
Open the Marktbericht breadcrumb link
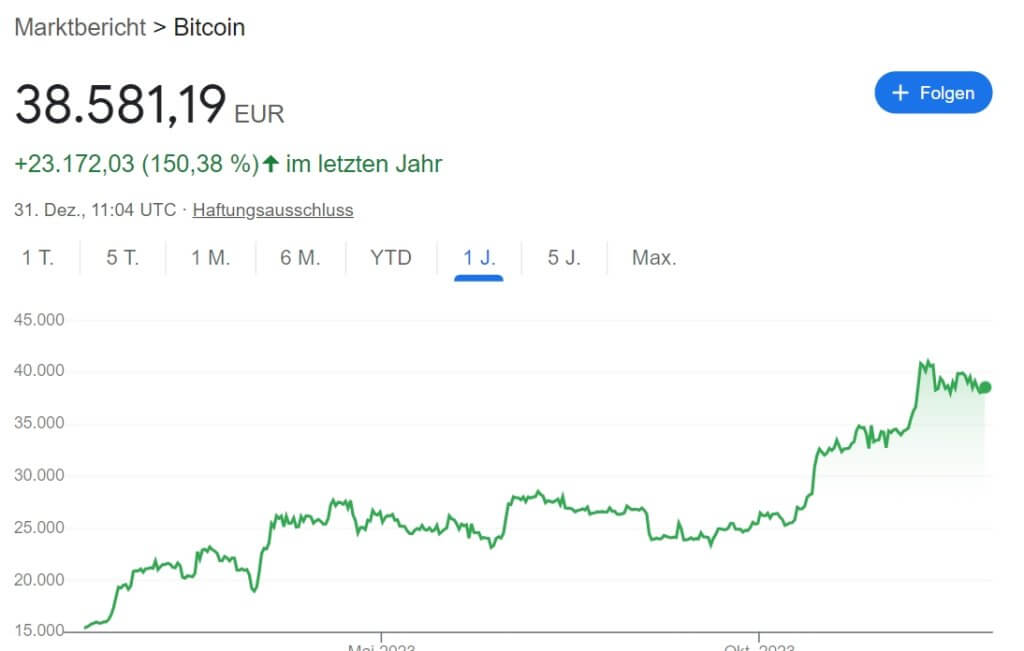pyautogui.click(x=80, y=27)
